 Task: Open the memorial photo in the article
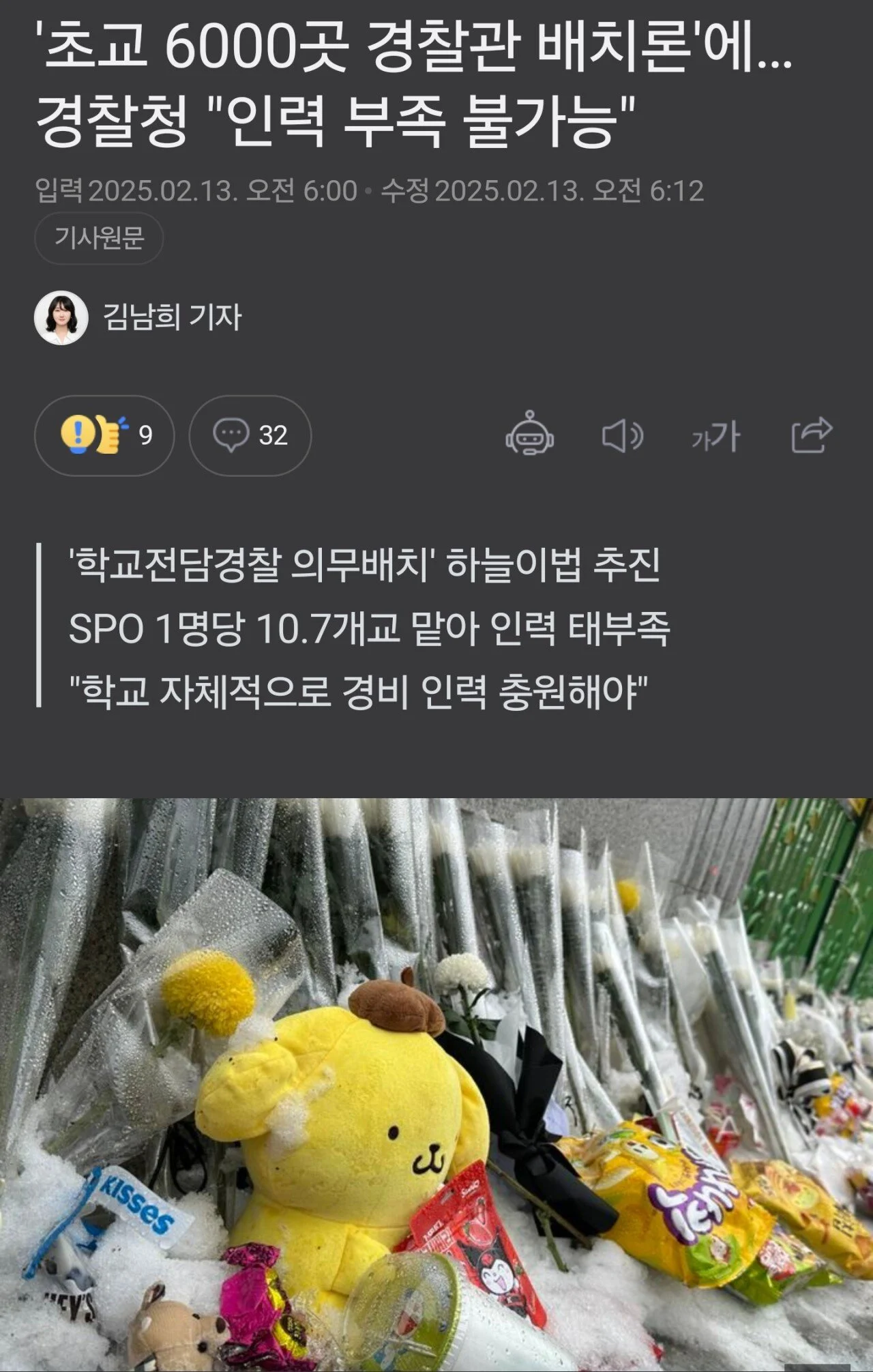click(436, 1083)
